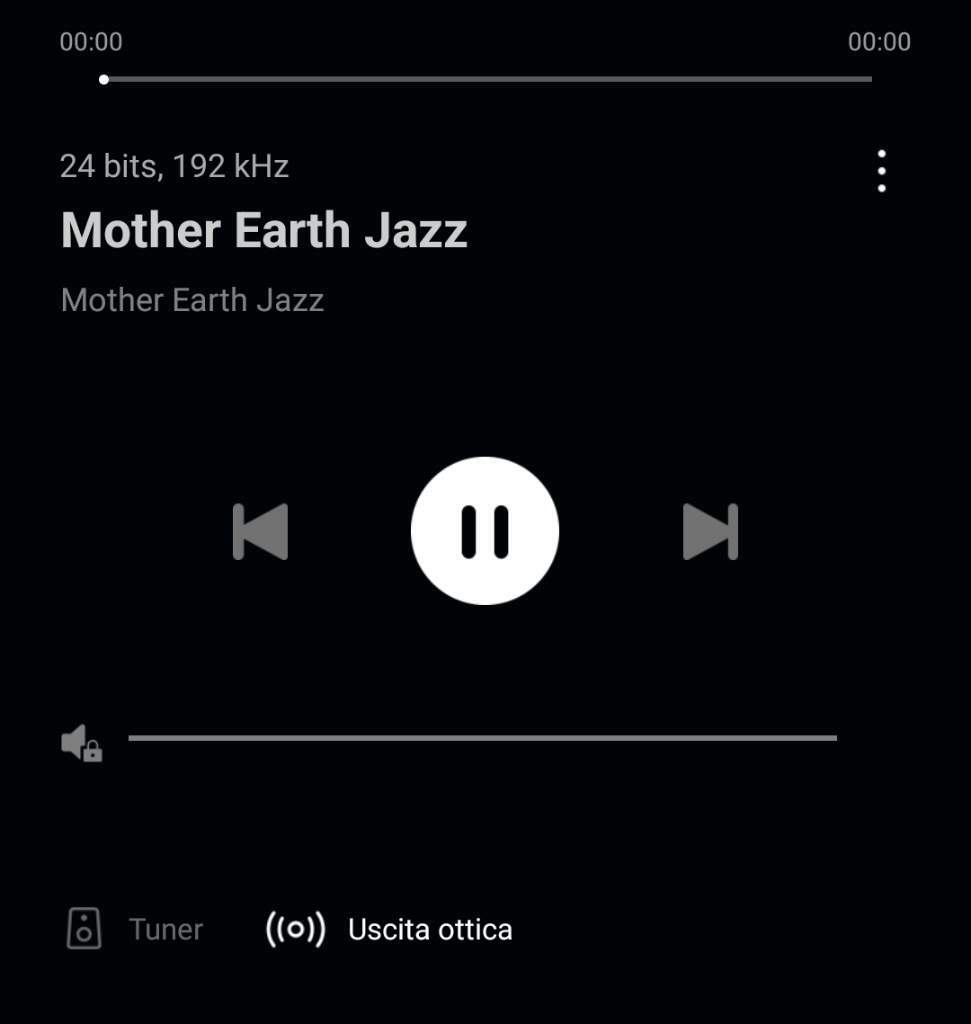Tap the volume slider bar
The height and width of the screenshot is (1024, 971).
click(482, 738)
